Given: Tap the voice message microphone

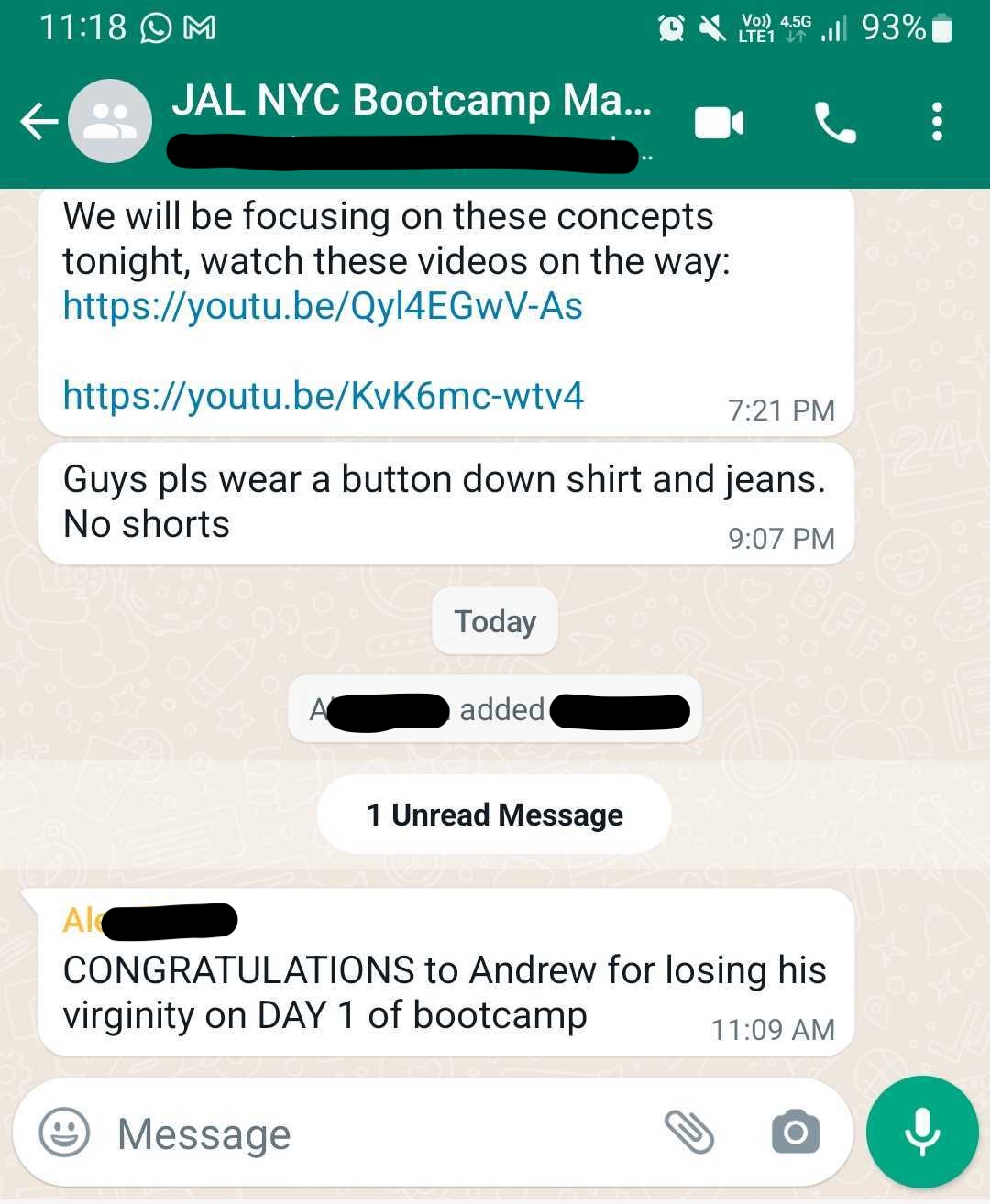Looking at the screenshot, I should pos(922,1132).
